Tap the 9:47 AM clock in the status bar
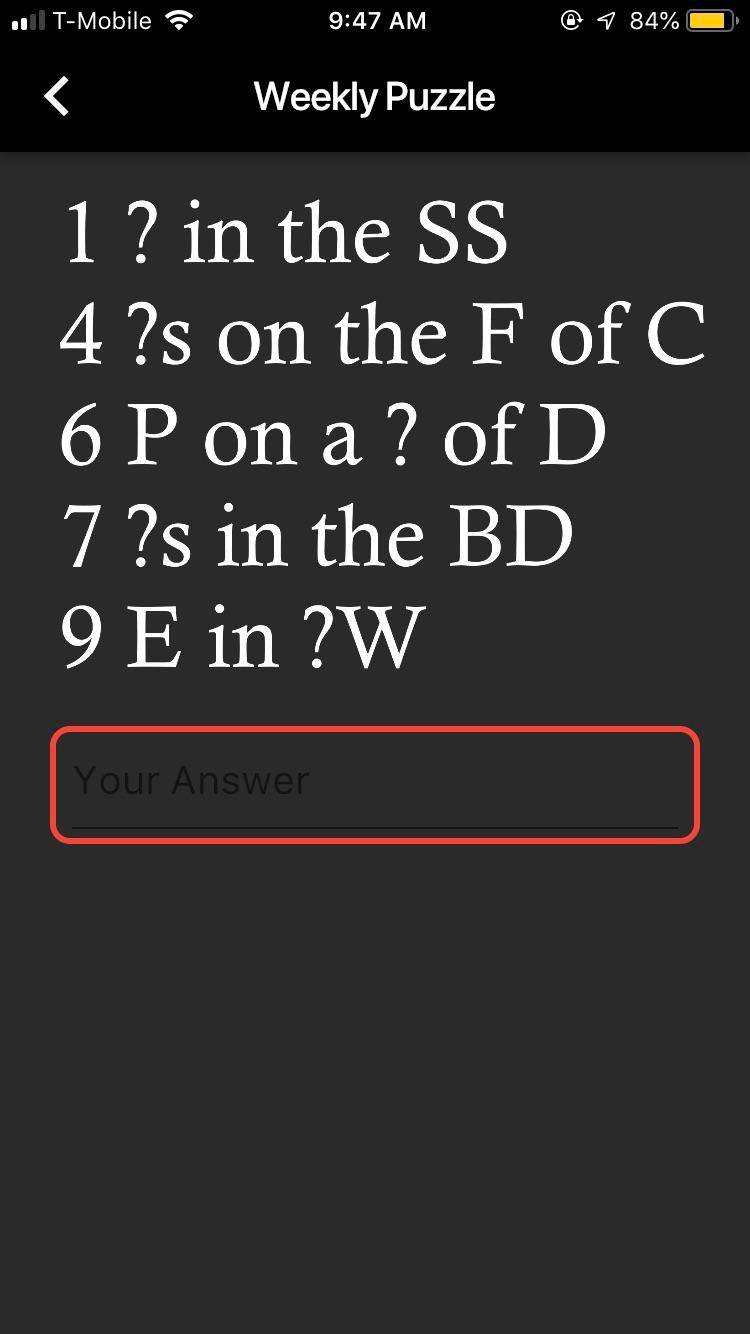This screenshot has width=750, height=1334. click(x=376, y=20)
